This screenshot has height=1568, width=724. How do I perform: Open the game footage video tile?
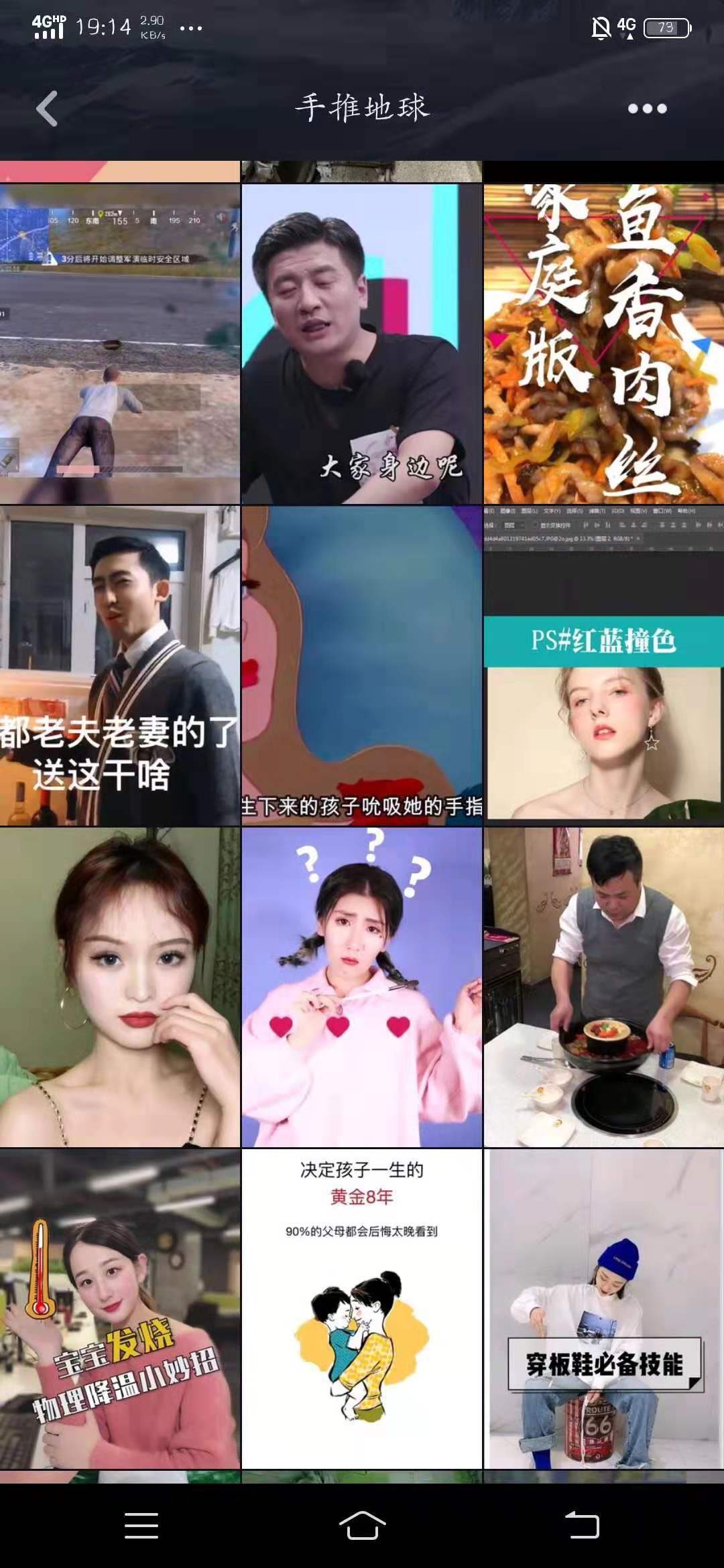click(x=120, y=344)
